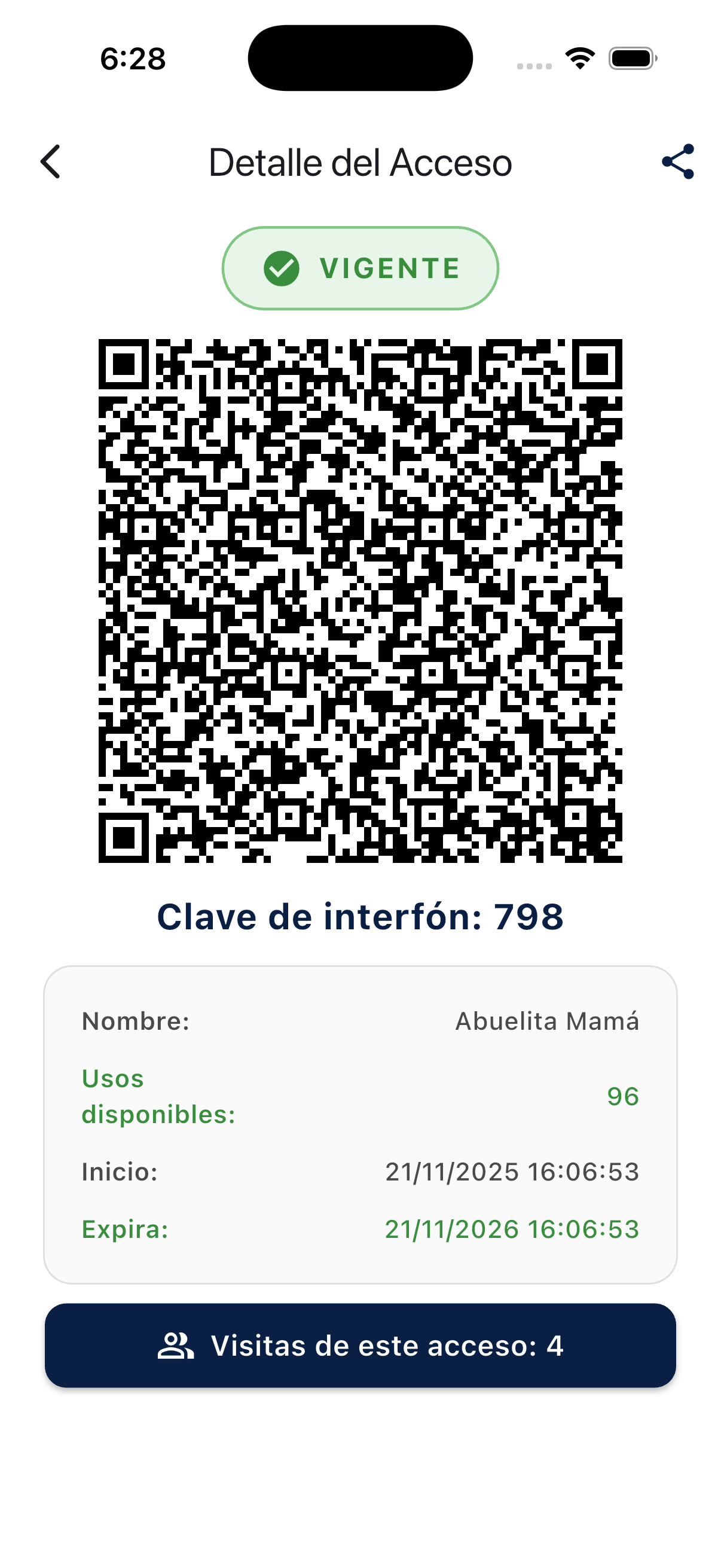Tap the Nombre row labeled Abuelita Mamá
The height and width of the screenshot is (1568, 721).
click(360, 1021)
